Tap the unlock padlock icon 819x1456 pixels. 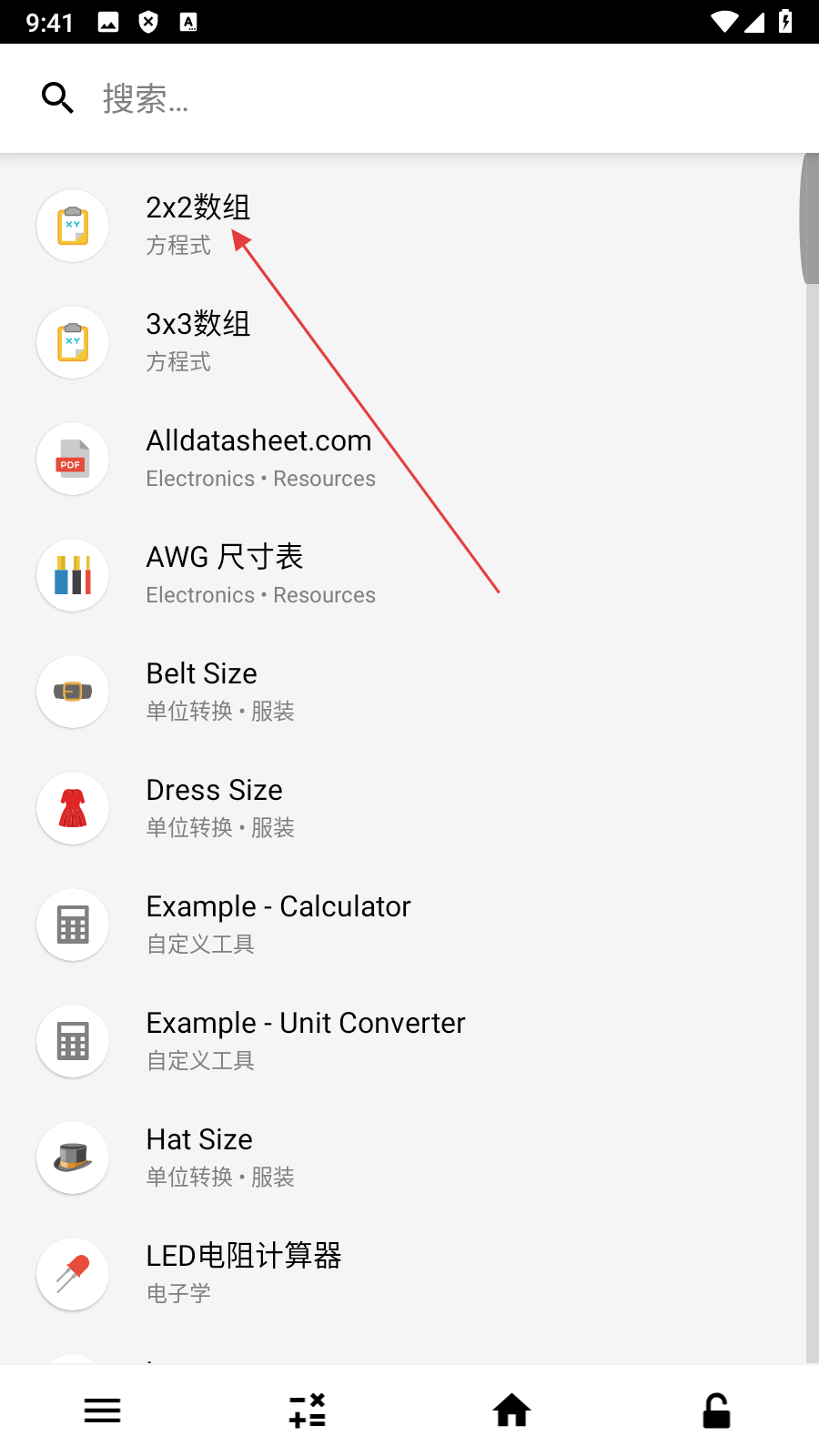coord(716,1411)
